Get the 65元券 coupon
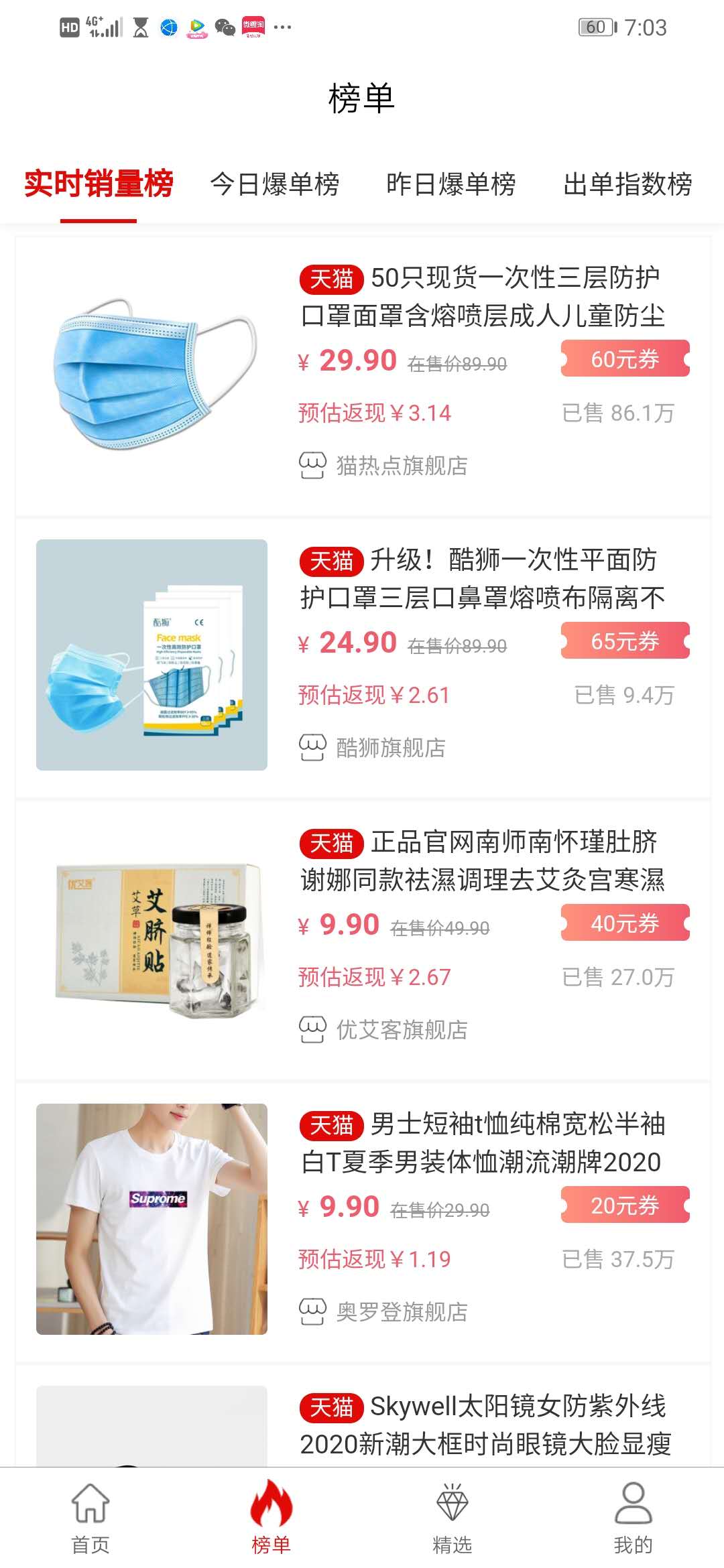The width and height of the screenshot is (724, 1568). pos(625,641)
